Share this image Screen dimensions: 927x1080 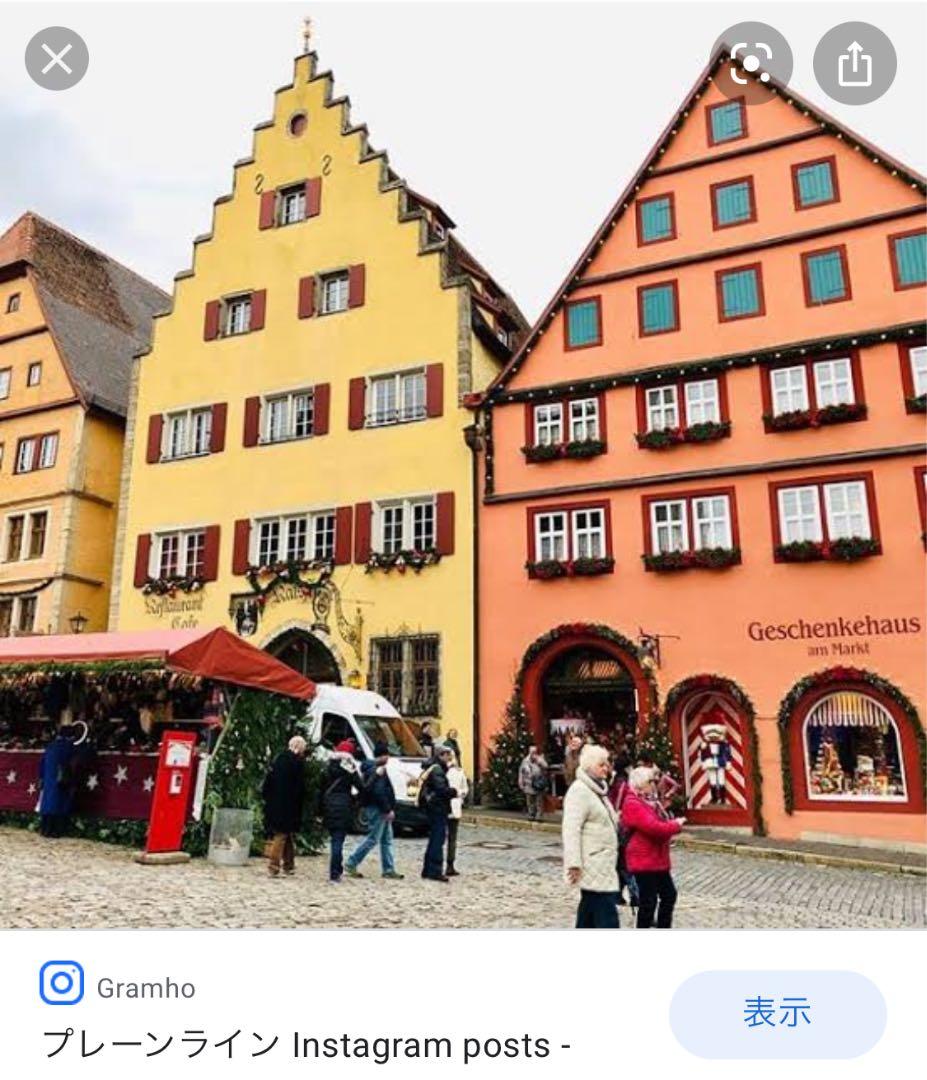[x=854, y=65]
